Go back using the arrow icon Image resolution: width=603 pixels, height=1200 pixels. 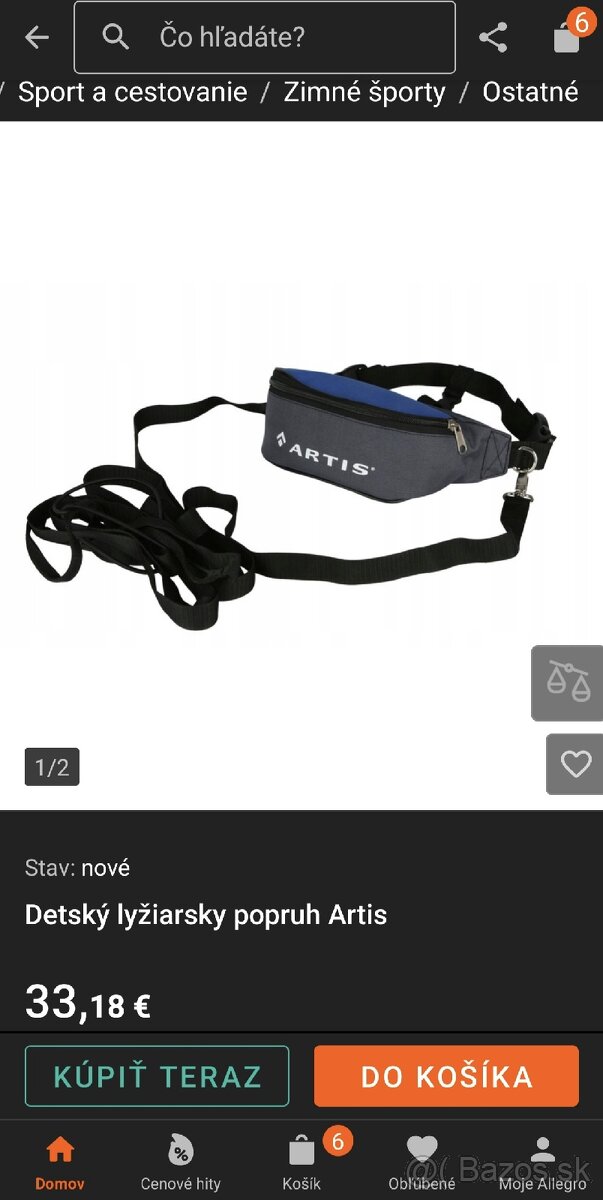coord(37,38)
